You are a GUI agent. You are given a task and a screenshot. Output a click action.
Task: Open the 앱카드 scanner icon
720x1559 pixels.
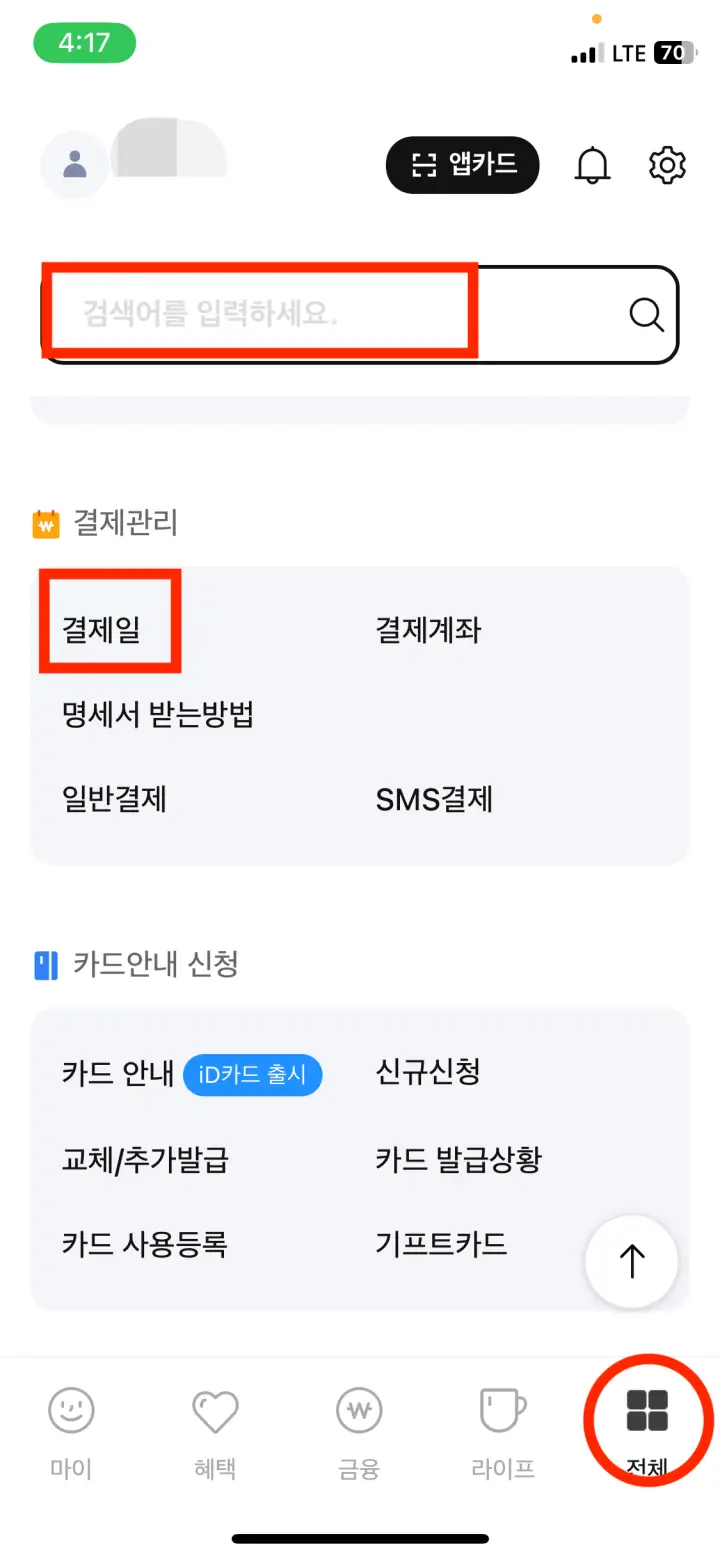click(x=462, y=165)
